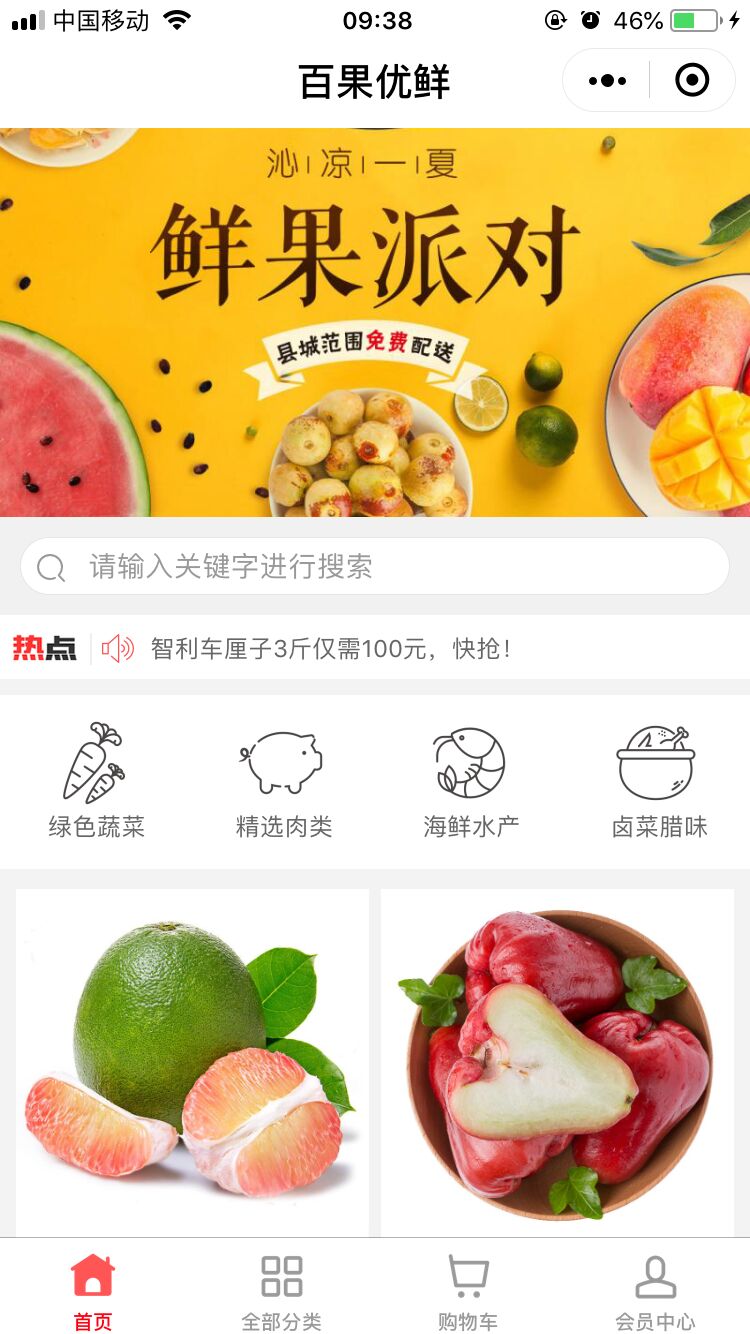Go to the 会员中心 tab
This screenshot has height=1334, width=750.
pyautogui.click(x=655, y=1291)
